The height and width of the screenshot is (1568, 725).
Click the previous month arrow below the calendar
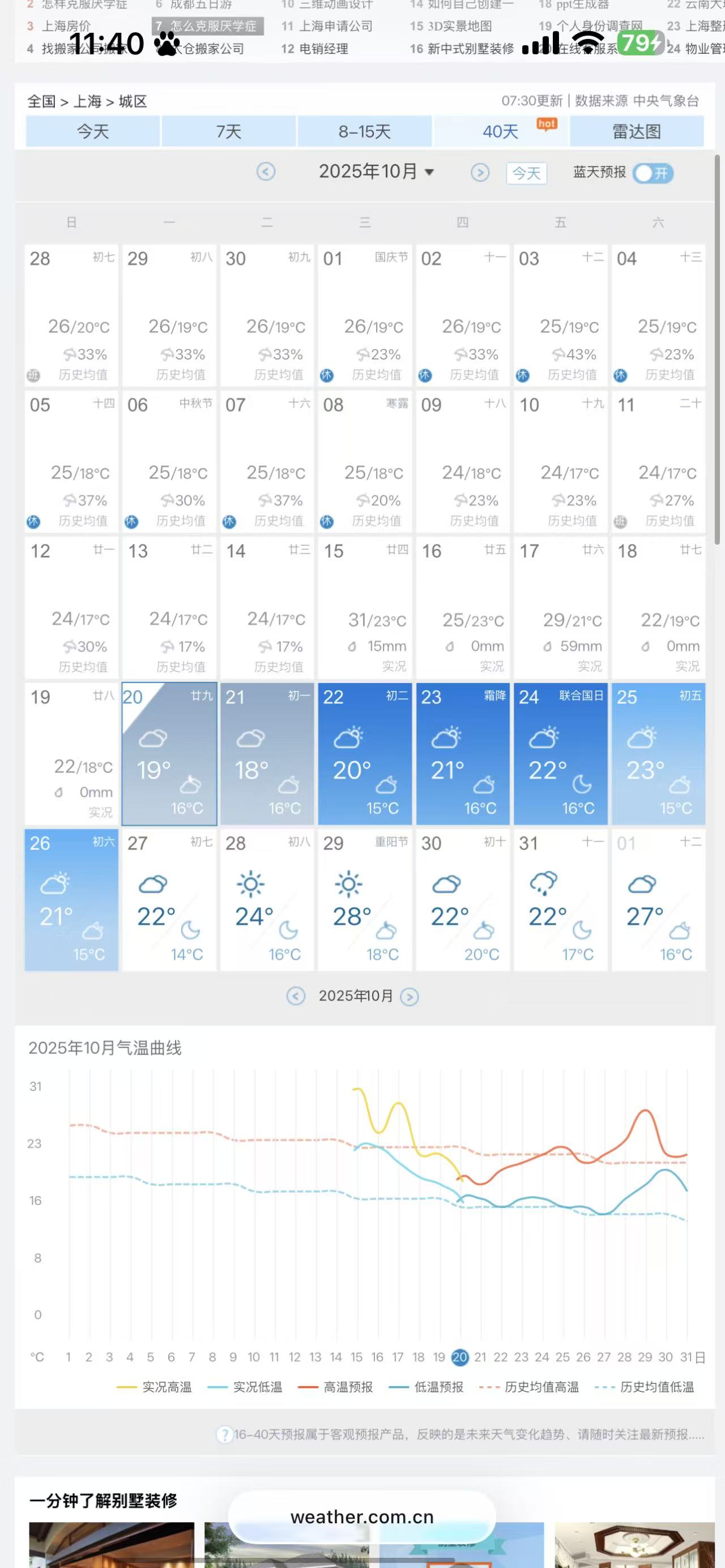(x=296, y=997)
